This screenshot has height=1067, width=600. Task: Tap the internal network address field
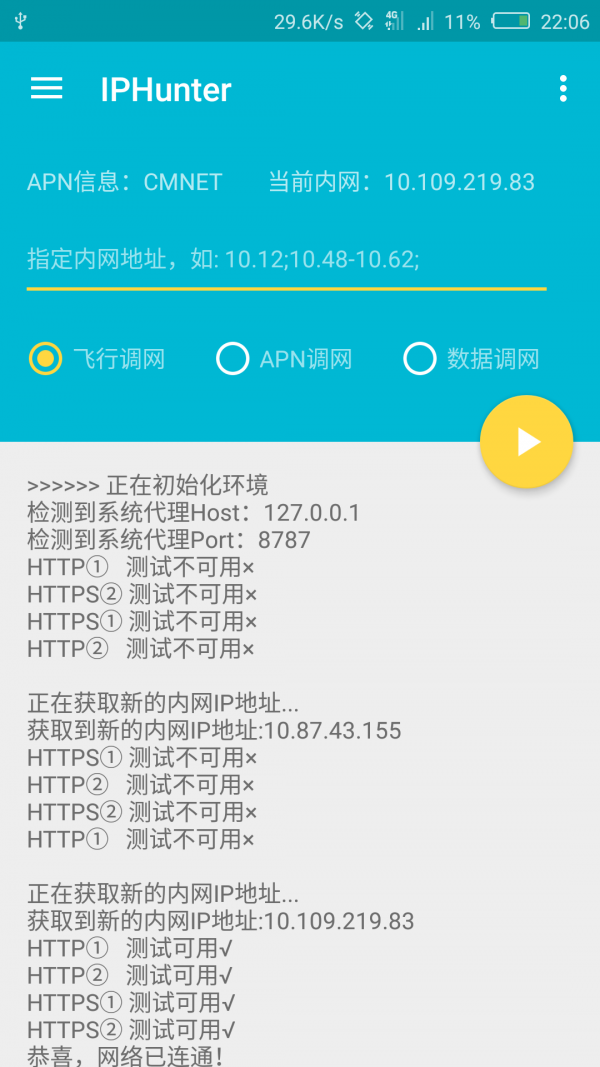pyautogui.click(x=286, y=260)
